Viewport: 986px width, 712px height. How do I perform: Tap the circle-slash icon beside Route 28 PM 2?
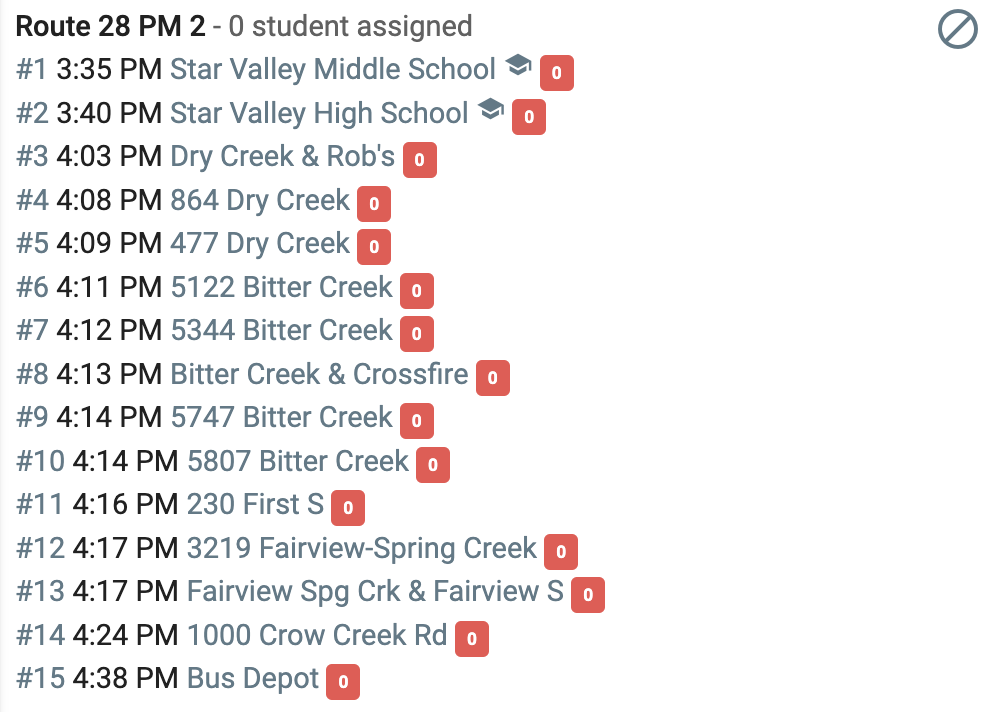[x=957, y=30]
